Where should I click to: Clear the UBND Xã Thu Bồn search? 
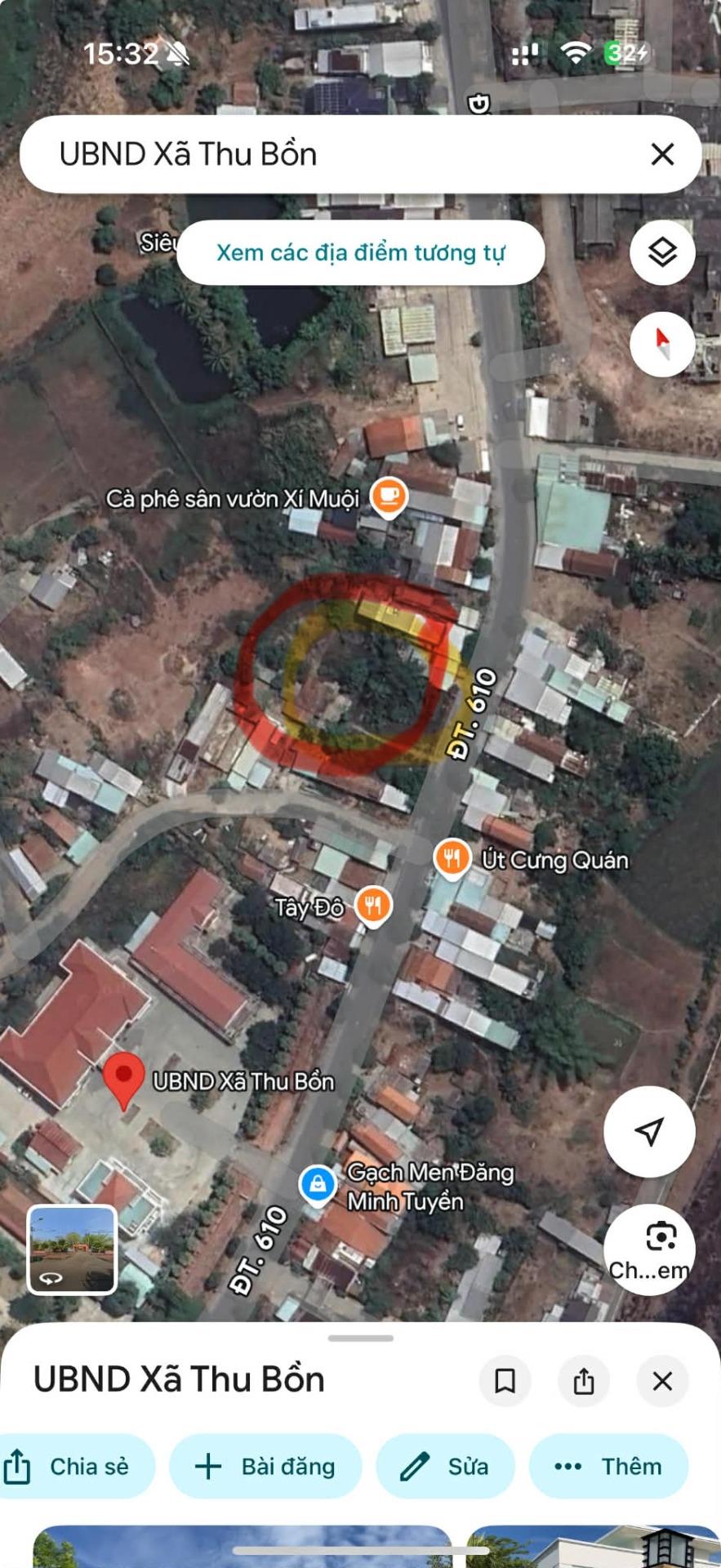coord(662,154)
